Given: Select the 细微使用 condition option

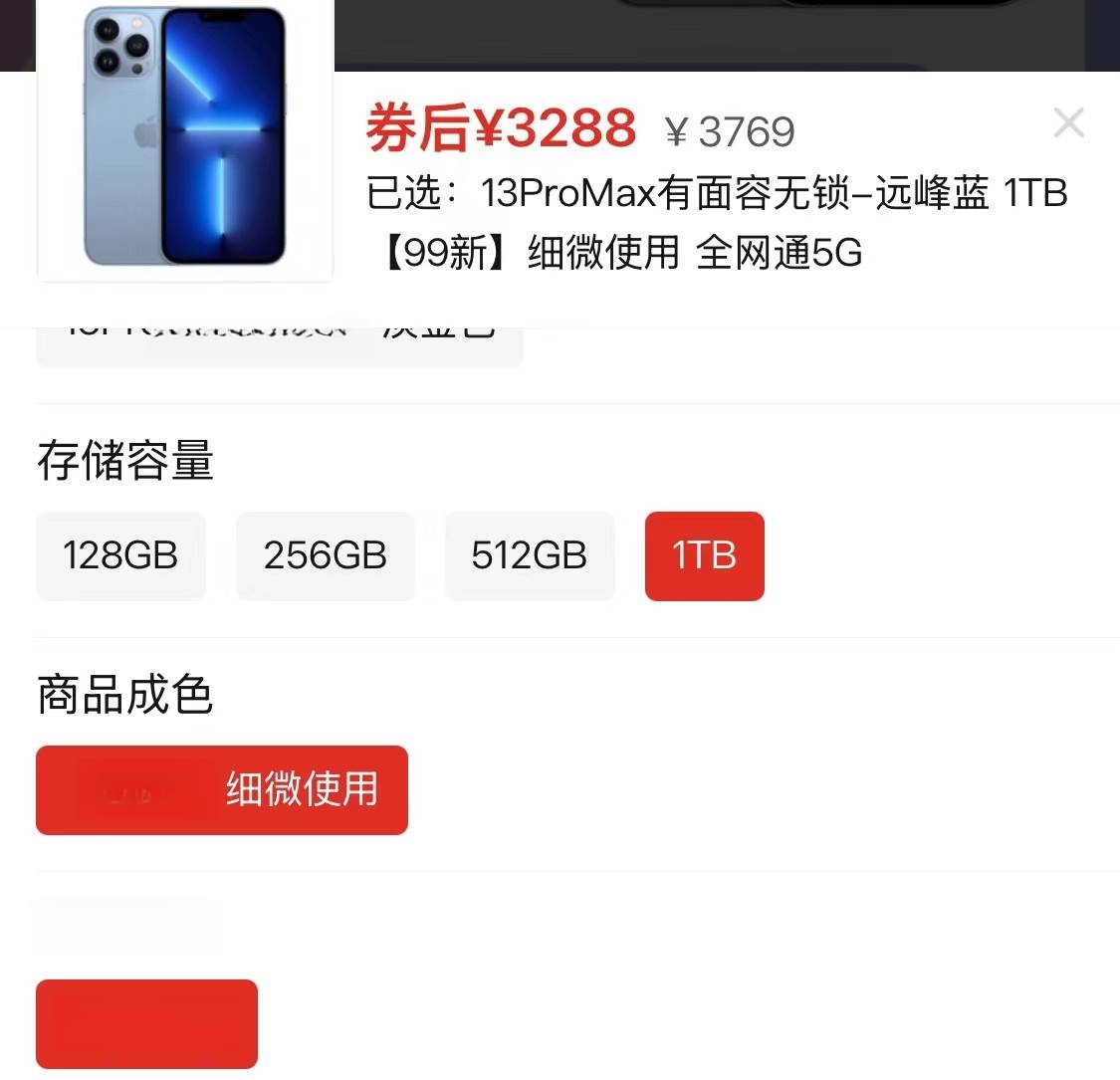Looking at the screenshot, I should 222,789.
